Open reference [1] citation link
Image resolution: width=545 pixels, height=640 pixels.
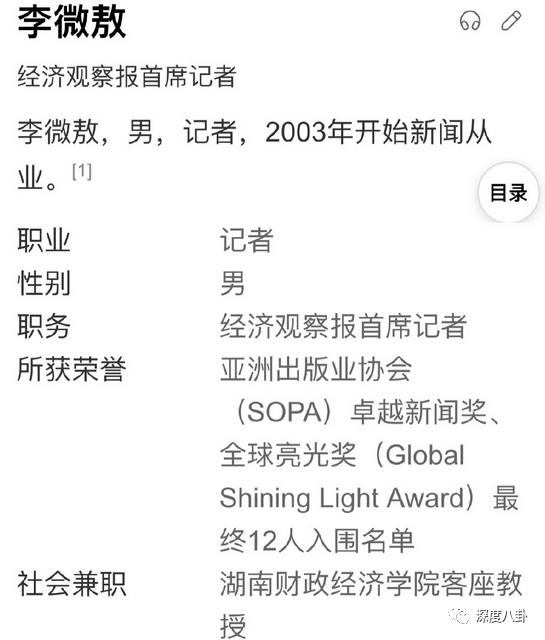[82, 171]
